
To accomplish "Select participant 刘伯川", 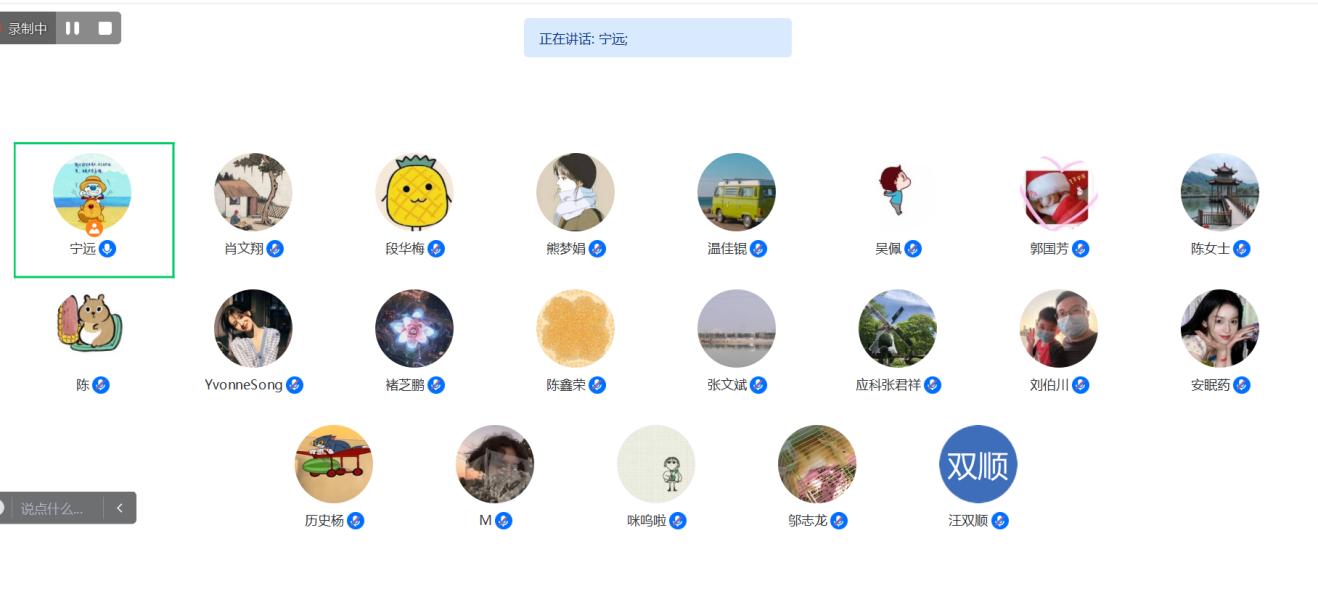I will click(x=1058, y=328).
